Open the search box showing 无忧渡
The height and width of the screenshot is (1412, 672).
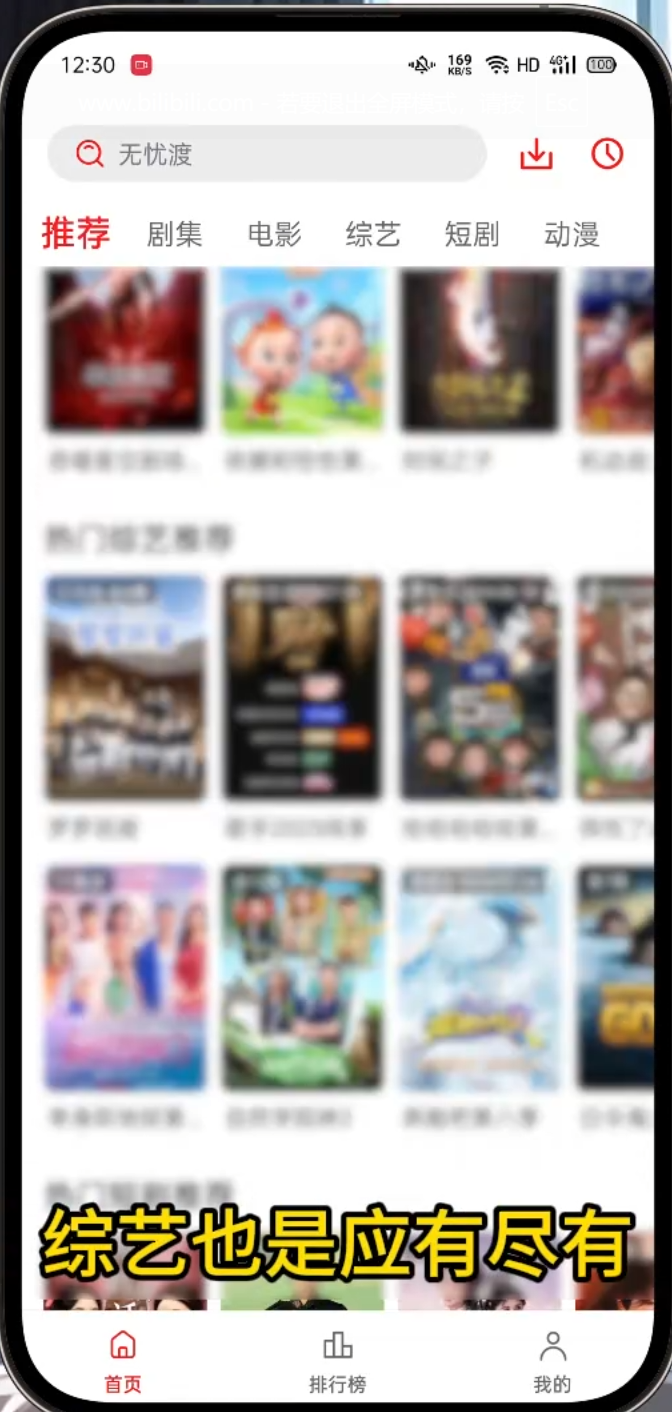[267, 154]
